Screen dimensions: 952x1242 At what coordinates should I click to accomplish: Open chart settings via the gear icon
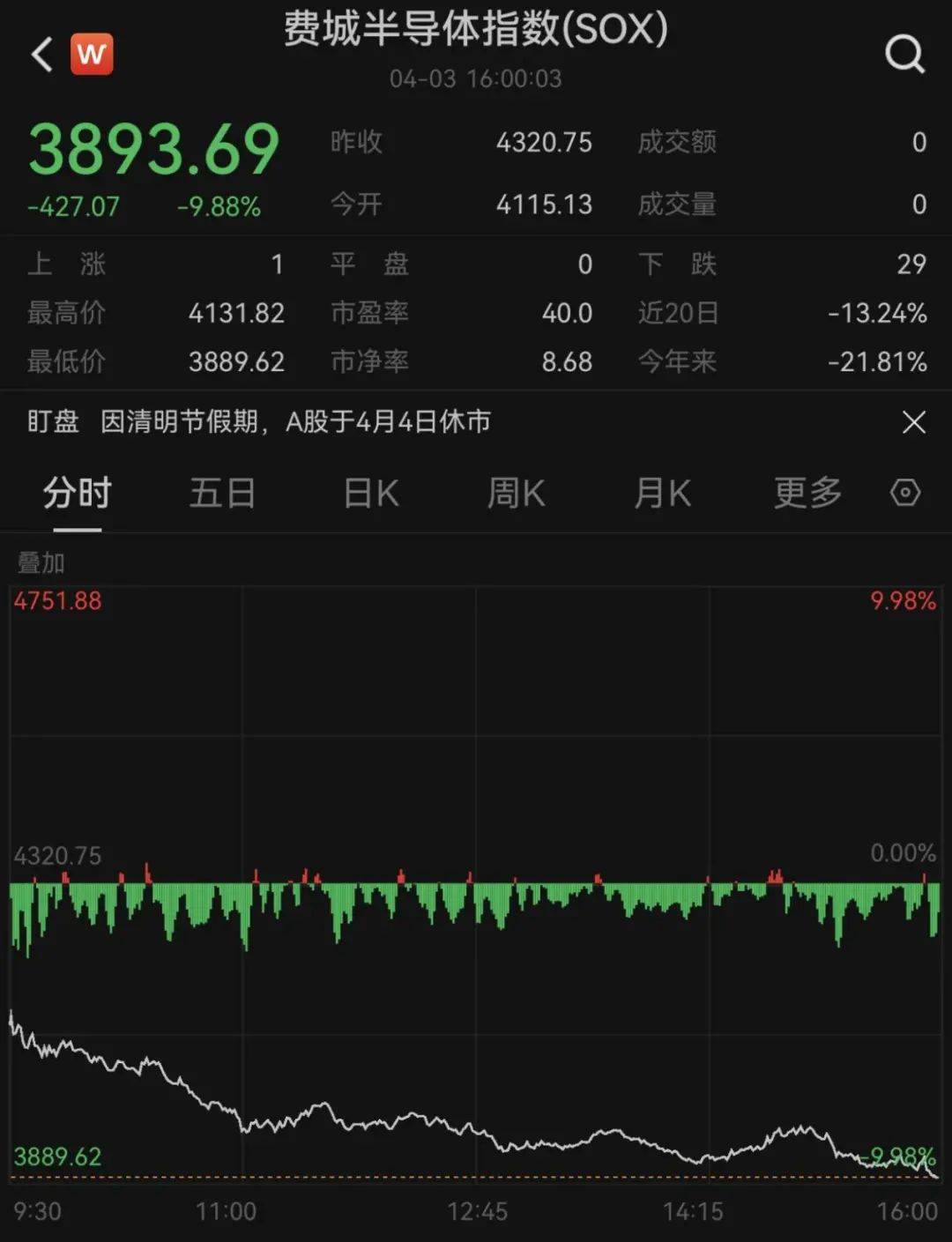click(905, 493)
